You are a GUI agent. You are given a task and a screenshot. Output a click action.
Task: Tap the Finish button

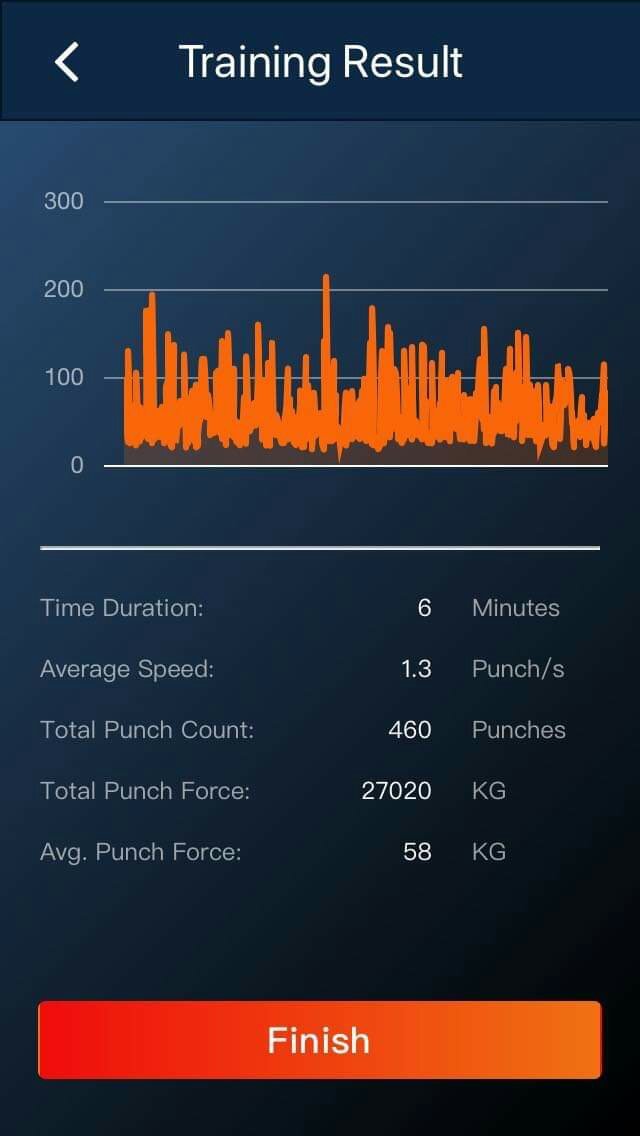[x=320, y=1040]
